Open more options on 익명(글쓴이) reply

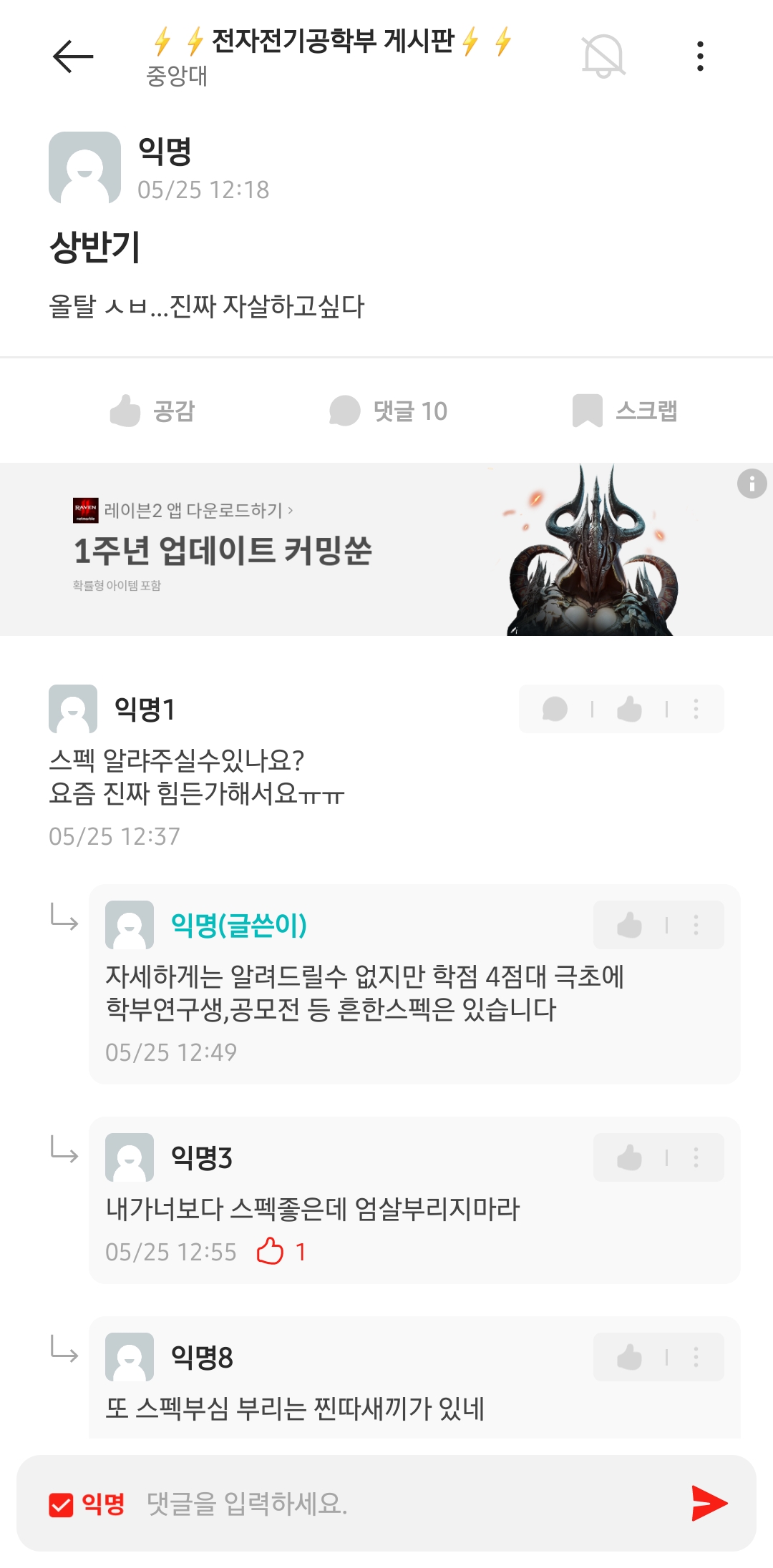coord(696,925)
